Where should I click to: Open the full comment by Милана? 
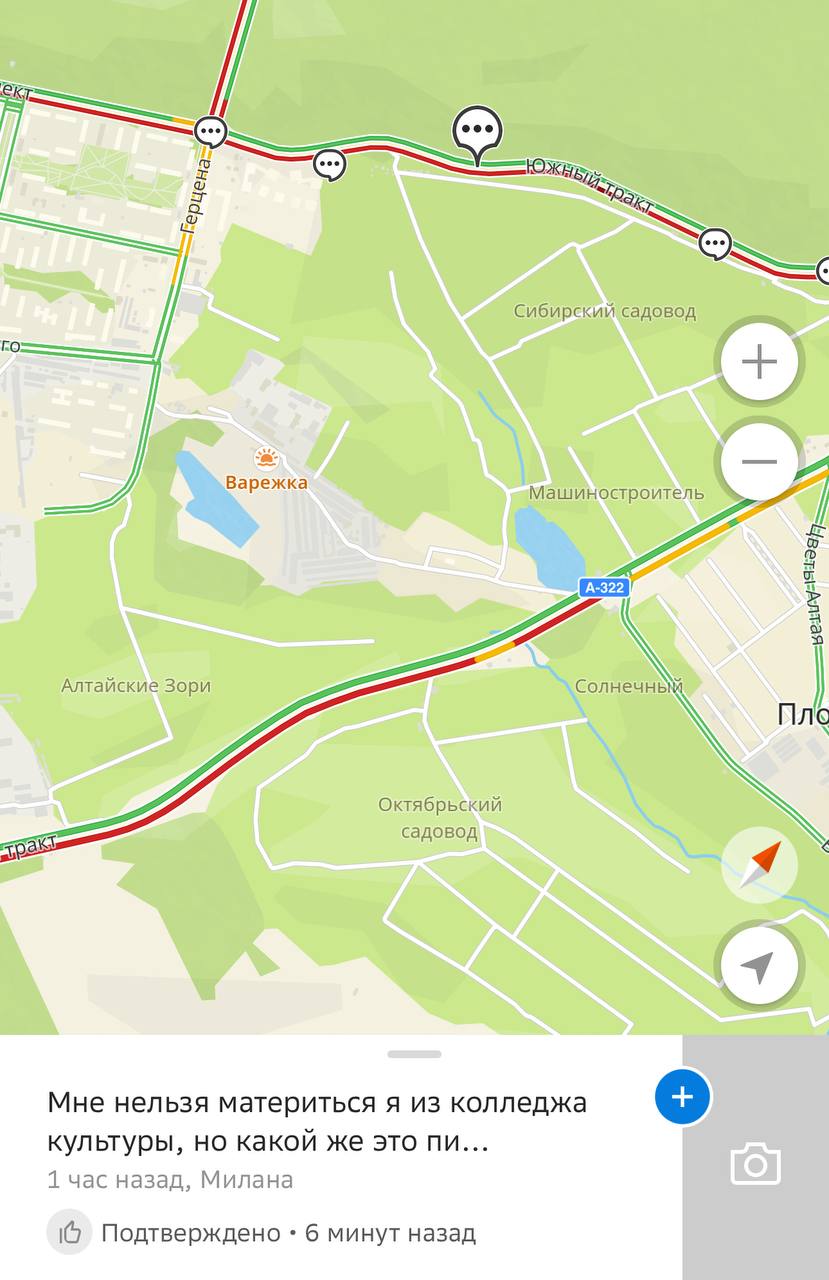point(317,1122)
